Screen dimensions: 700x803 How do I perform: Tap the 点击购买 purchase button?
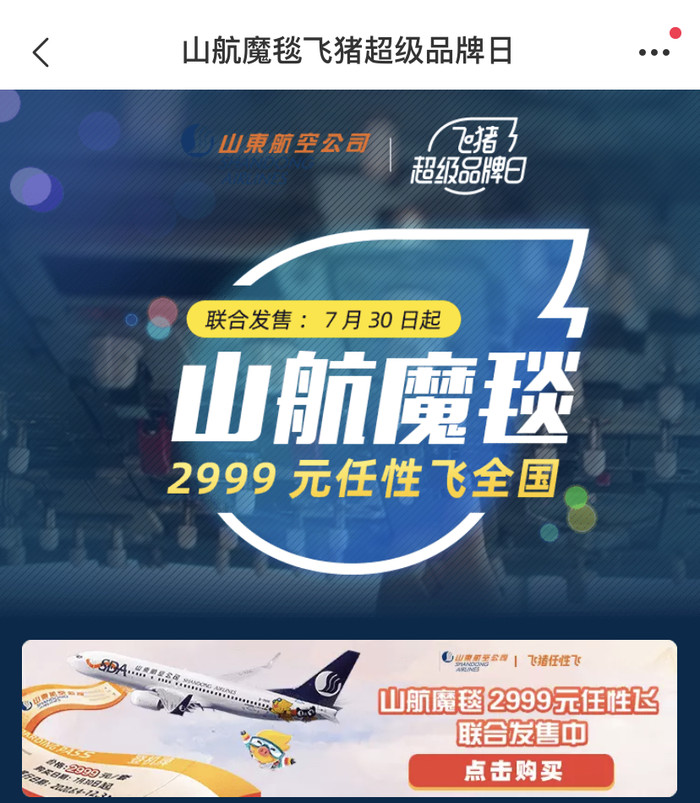[x=512, y=772]
